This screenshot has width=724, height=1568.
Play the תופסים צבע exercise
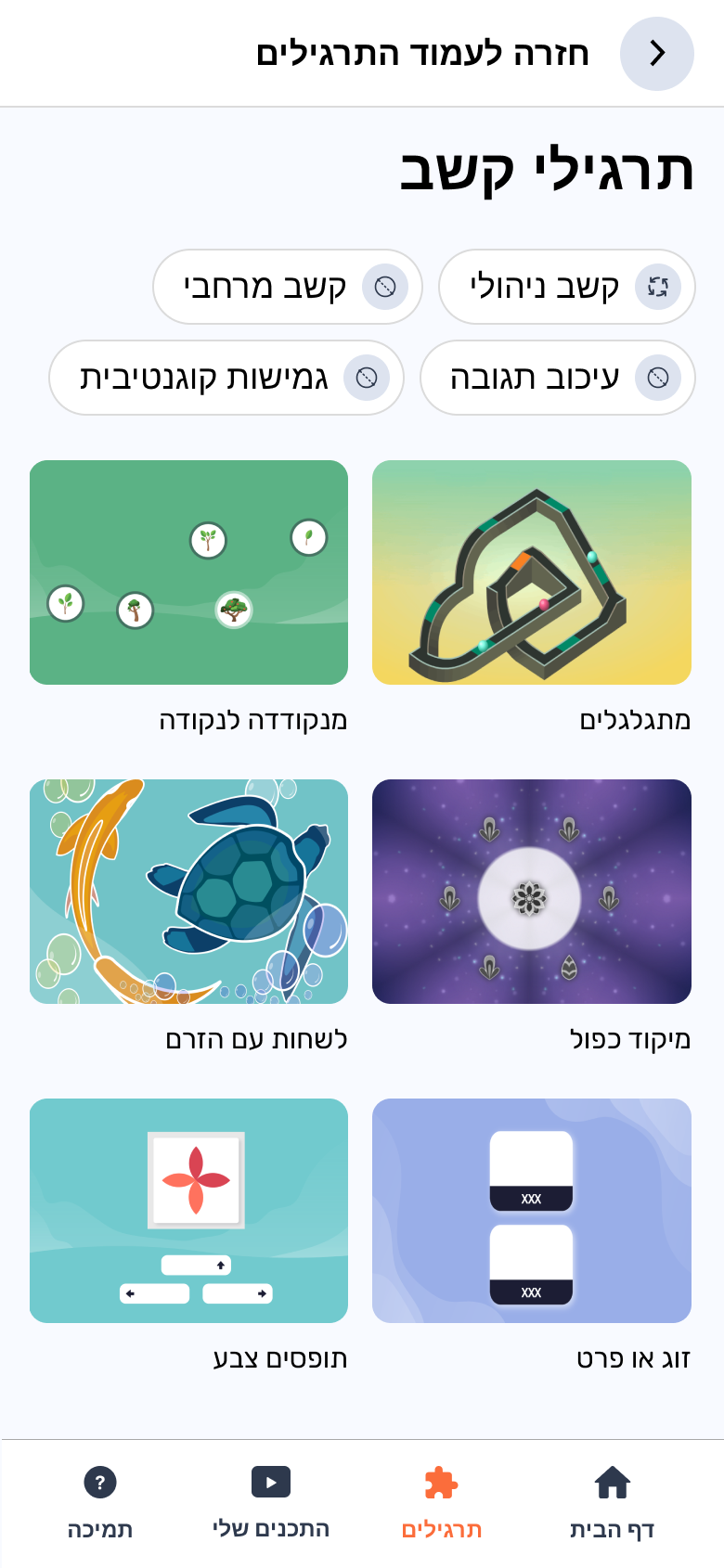pos(188,1211)
